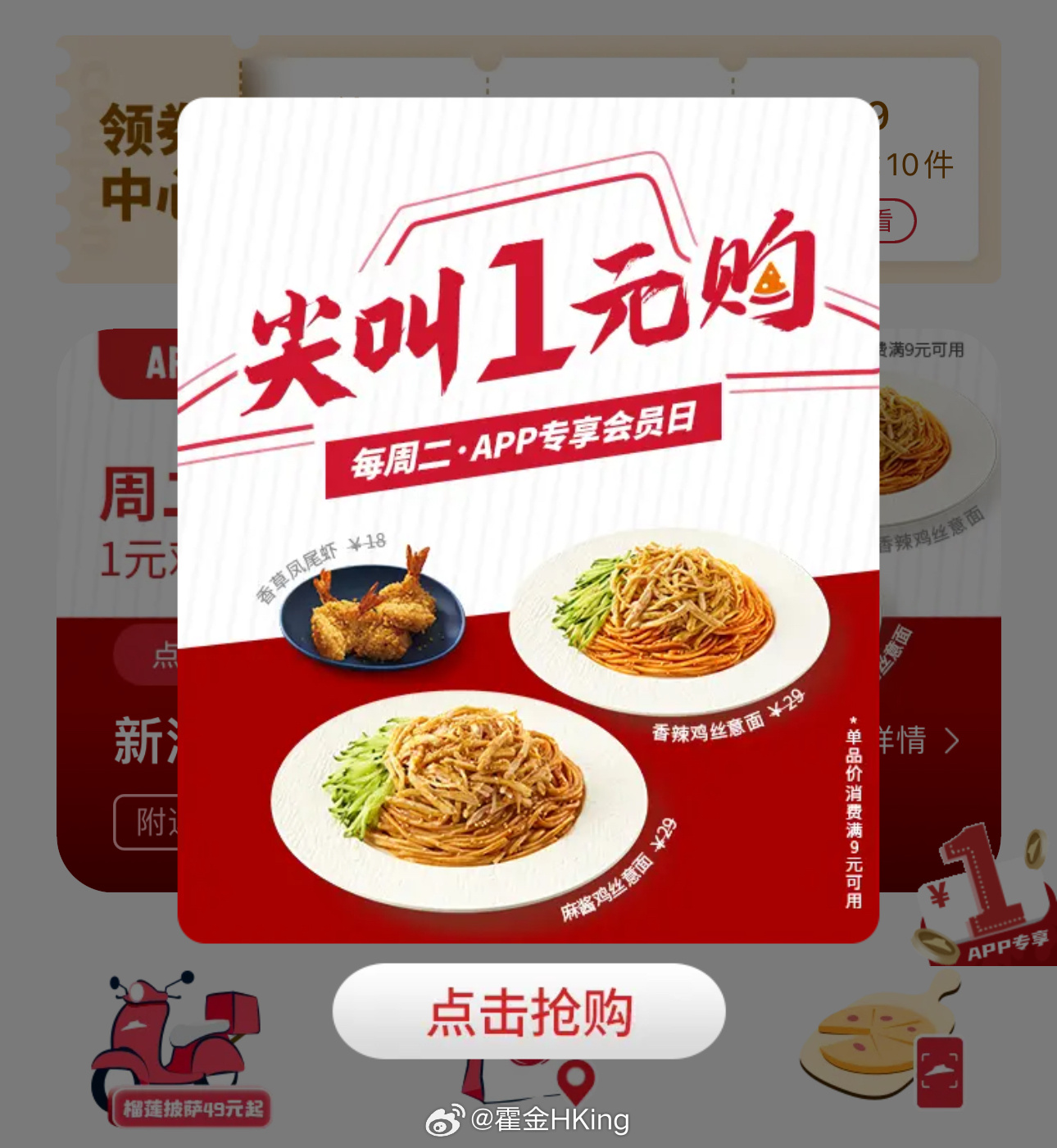This screenshot has height=1148, width=1057.
Task: Tap the 点击抢购 button
Action: (528, 1011)
